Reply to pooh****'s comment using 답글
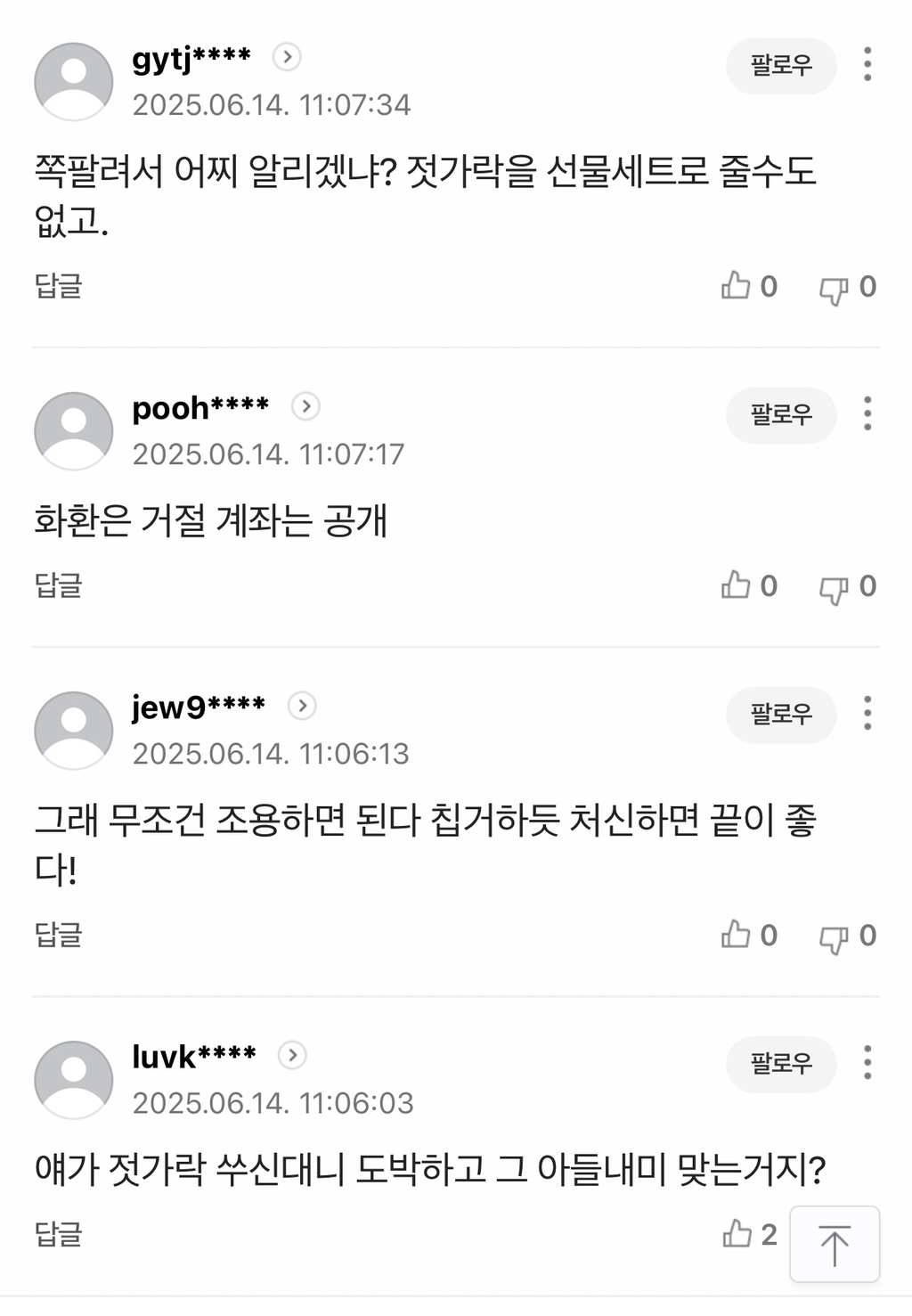Screen dimensions: 912x1316 [x=57, y=584]
